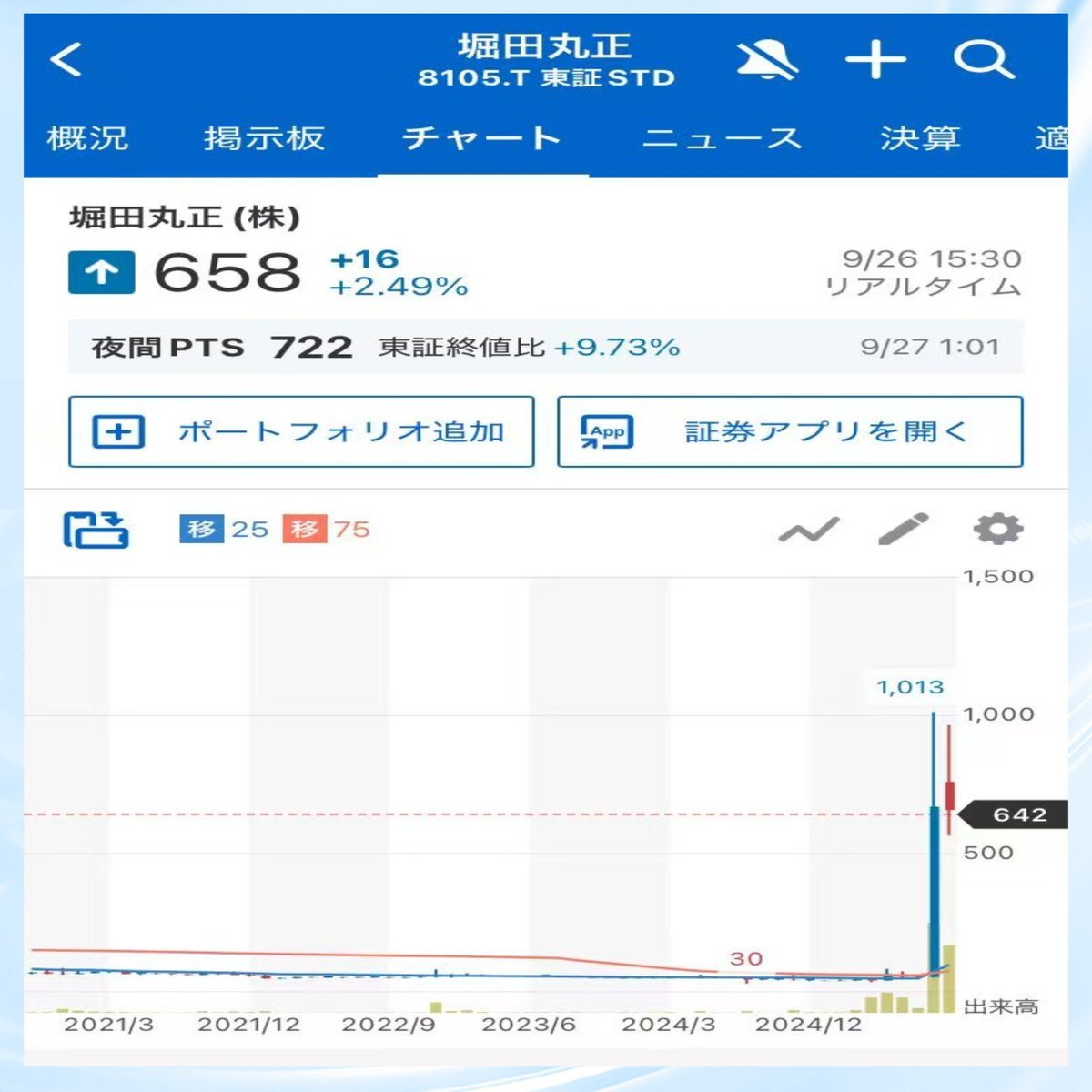Open chart settings gear
The image size is (1092, 1092).
point(998,530)
